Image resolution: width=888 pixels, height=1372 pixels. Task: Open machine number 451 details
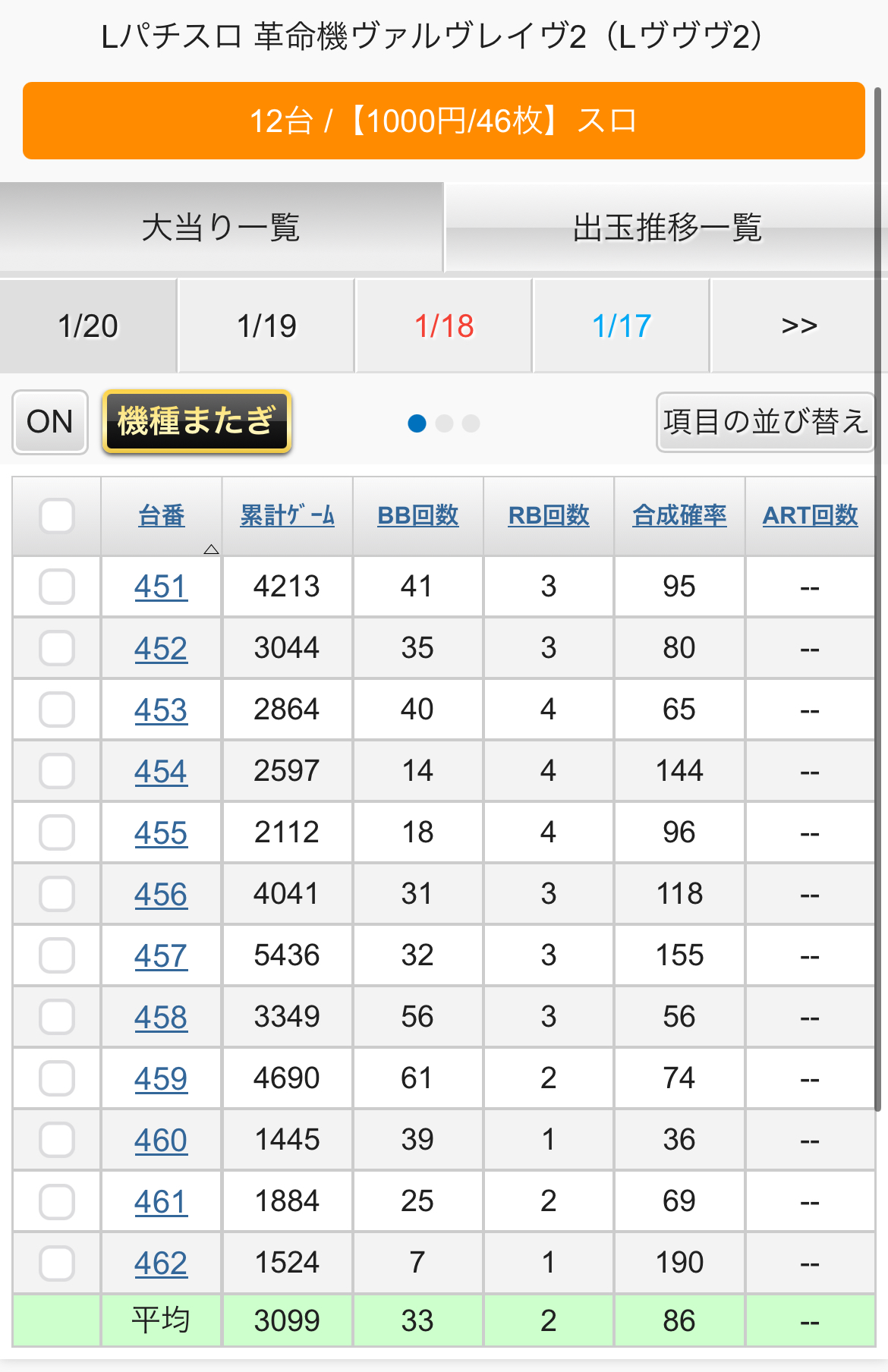click(x=161, y=587)
